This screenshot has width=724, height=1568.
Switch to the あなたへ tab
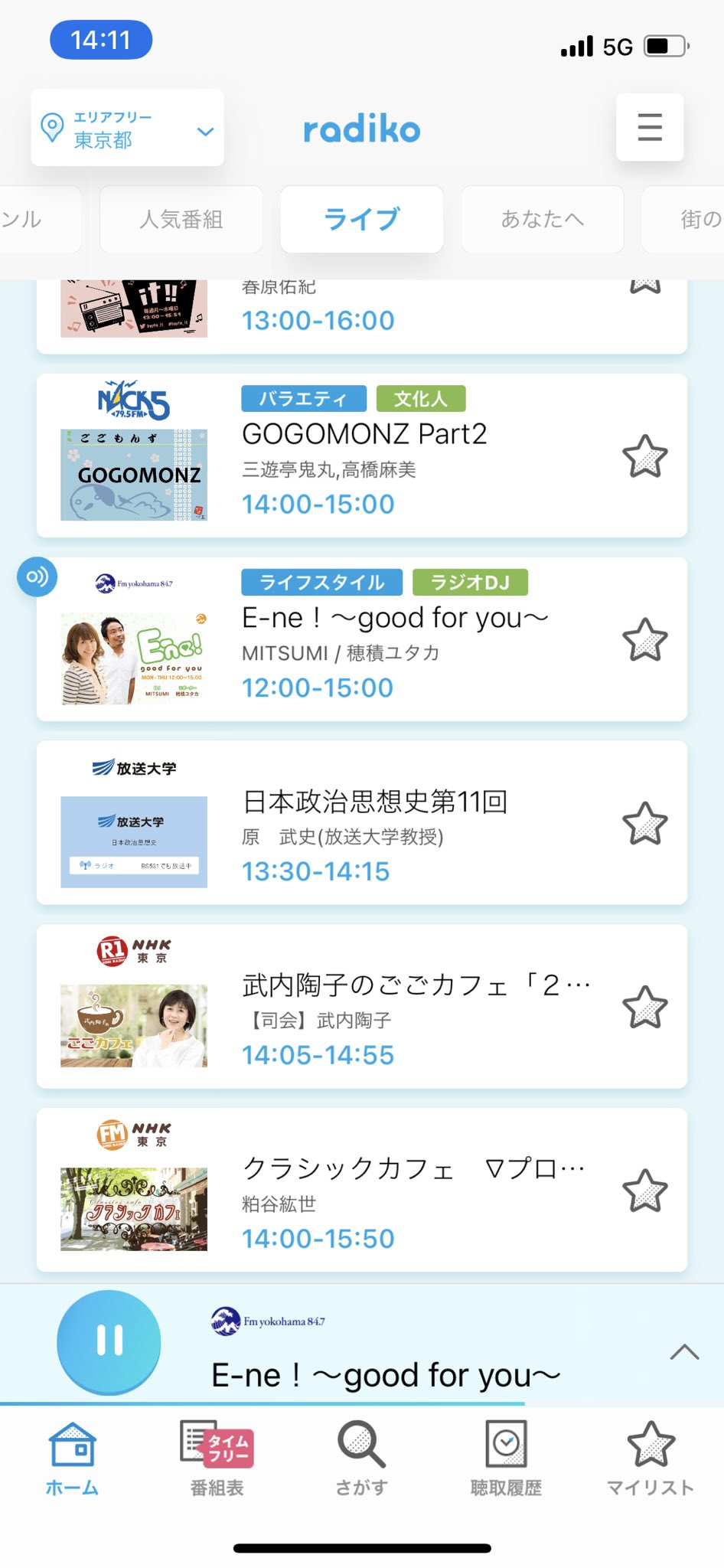542,220
